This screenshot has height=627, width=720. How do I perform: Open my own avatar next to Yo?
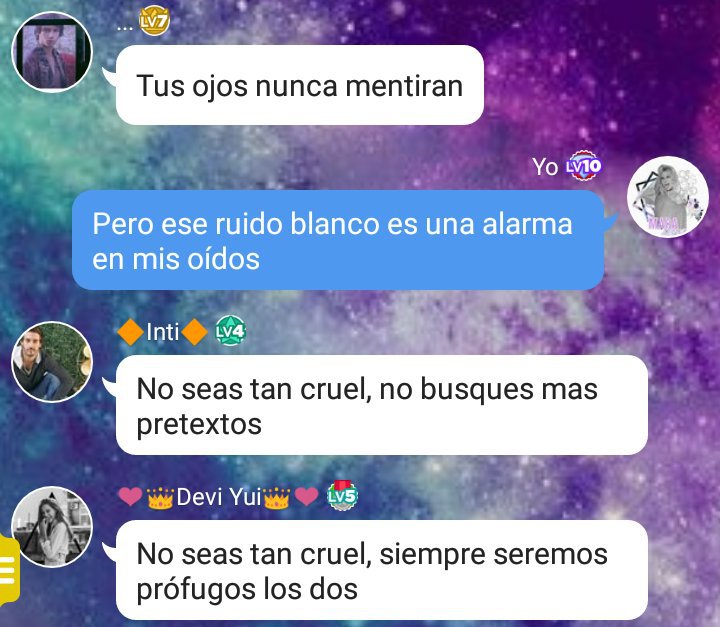coord(667,197)
